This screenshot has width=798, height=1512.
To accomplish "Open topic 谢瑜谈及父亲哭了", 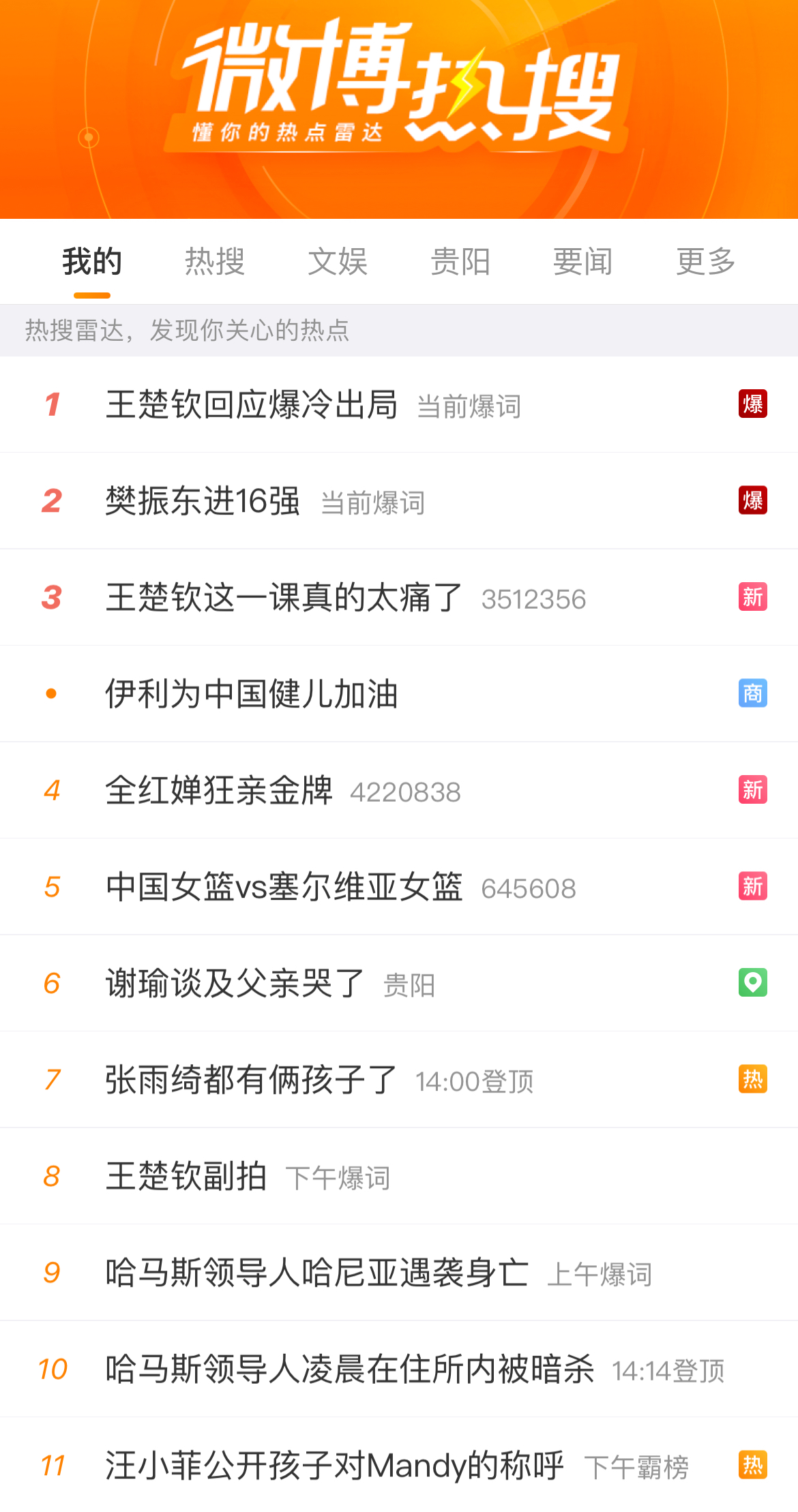I will point(399,983).
